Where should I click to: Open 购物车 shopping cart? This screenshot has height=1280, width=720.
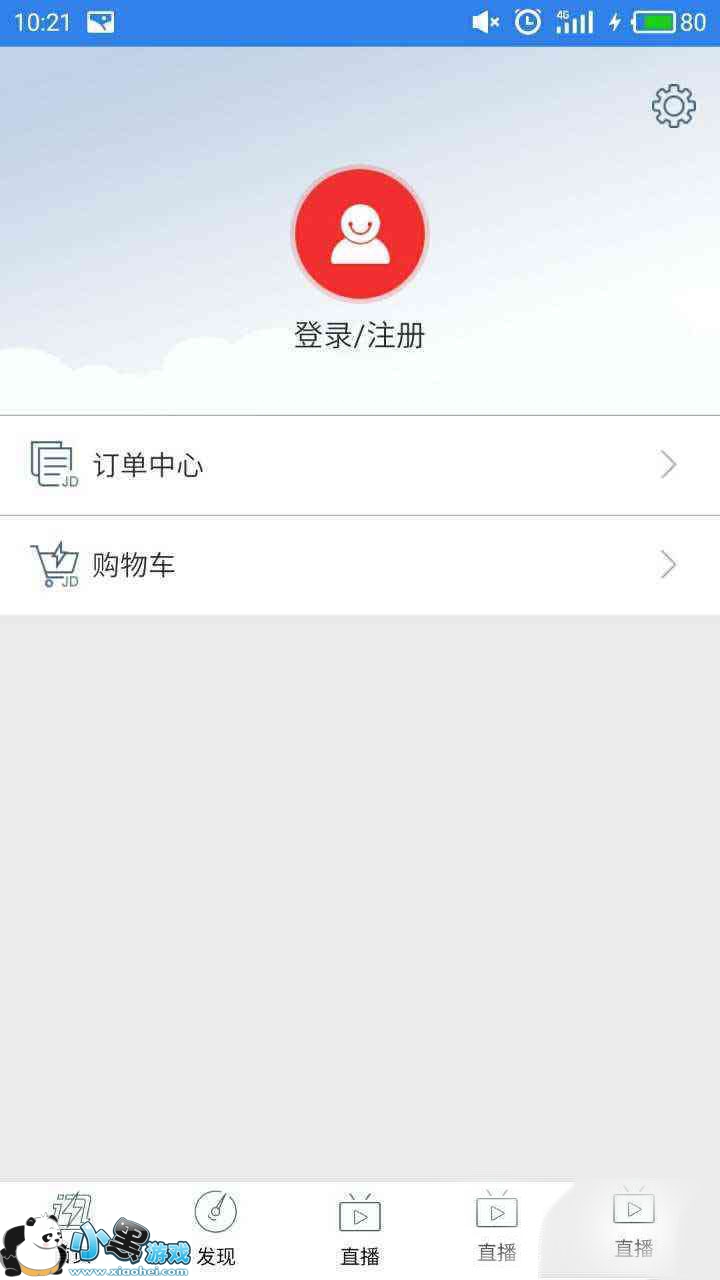(360, 565)
